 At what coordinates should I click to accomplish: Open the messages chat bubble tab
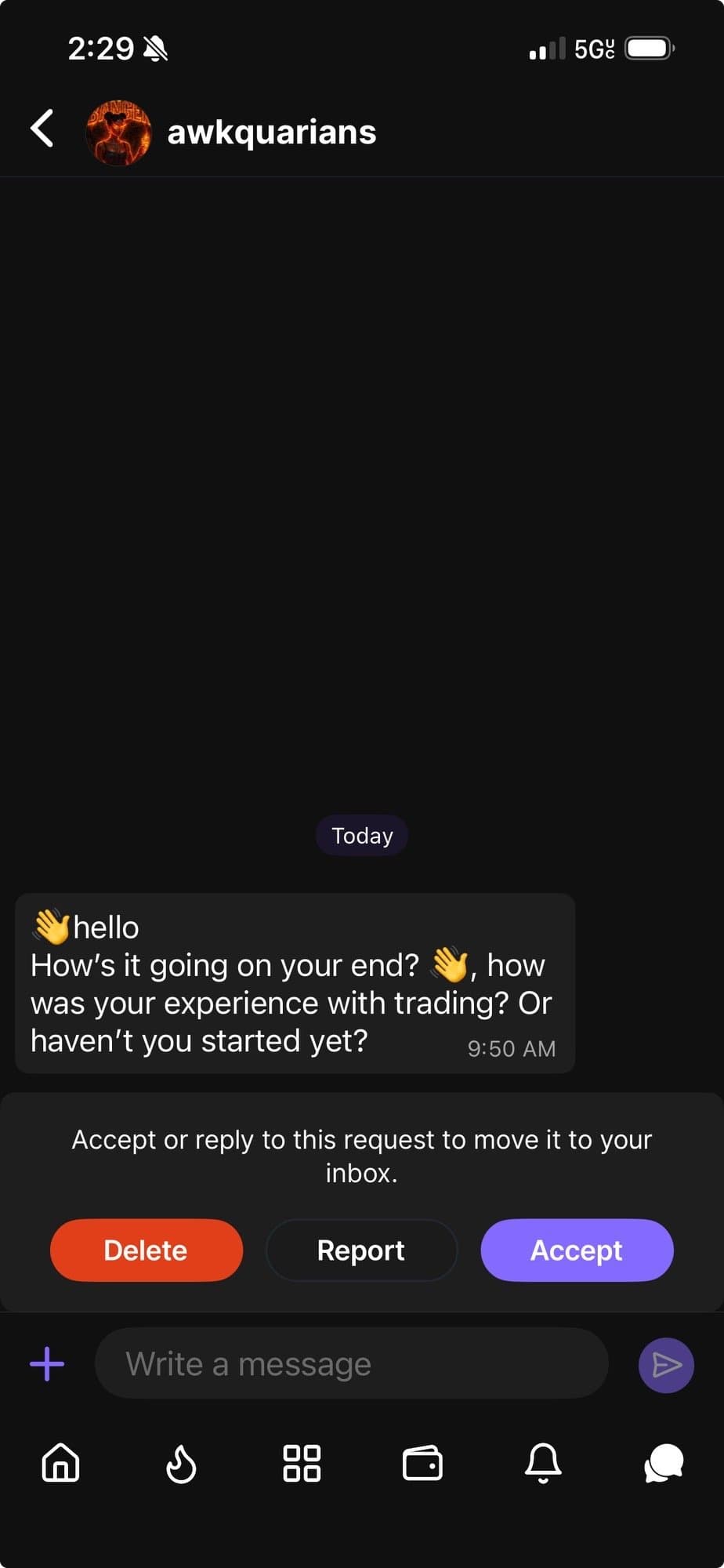pos(664,1463)
